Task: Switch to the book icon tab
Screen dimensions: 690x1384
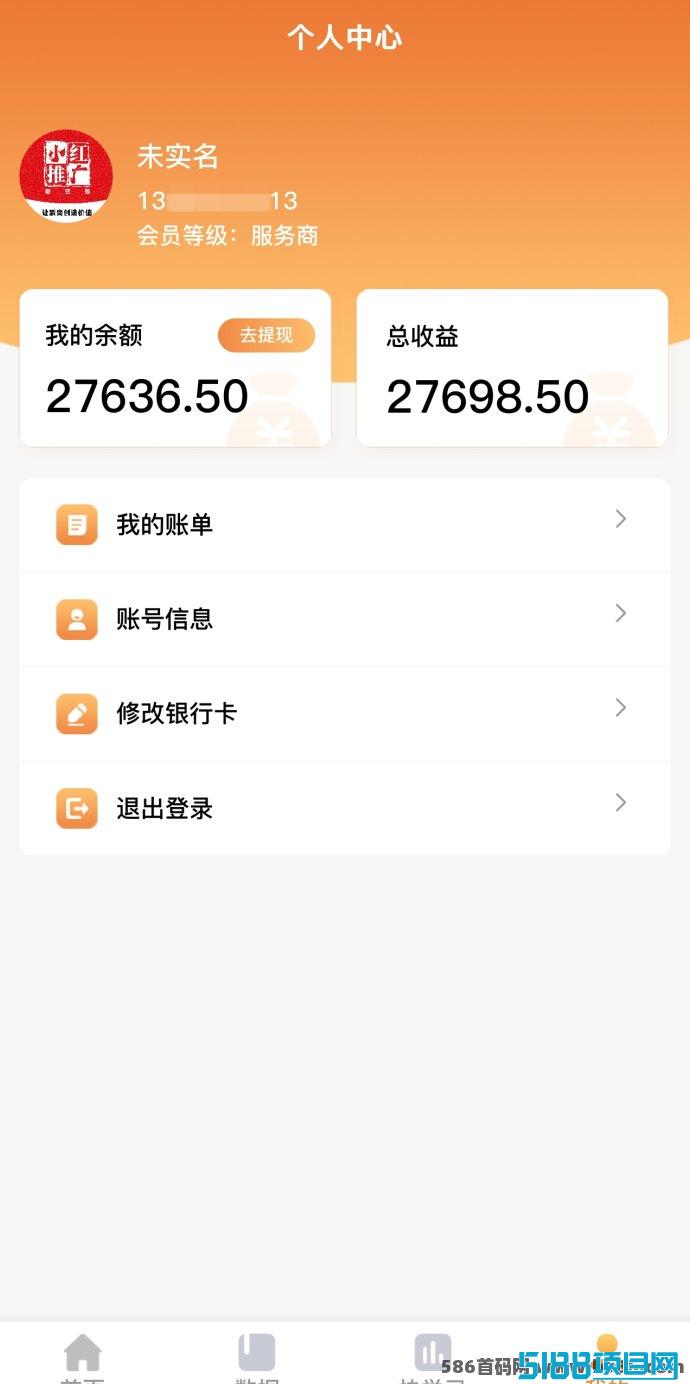Action: coord(257,1355)
